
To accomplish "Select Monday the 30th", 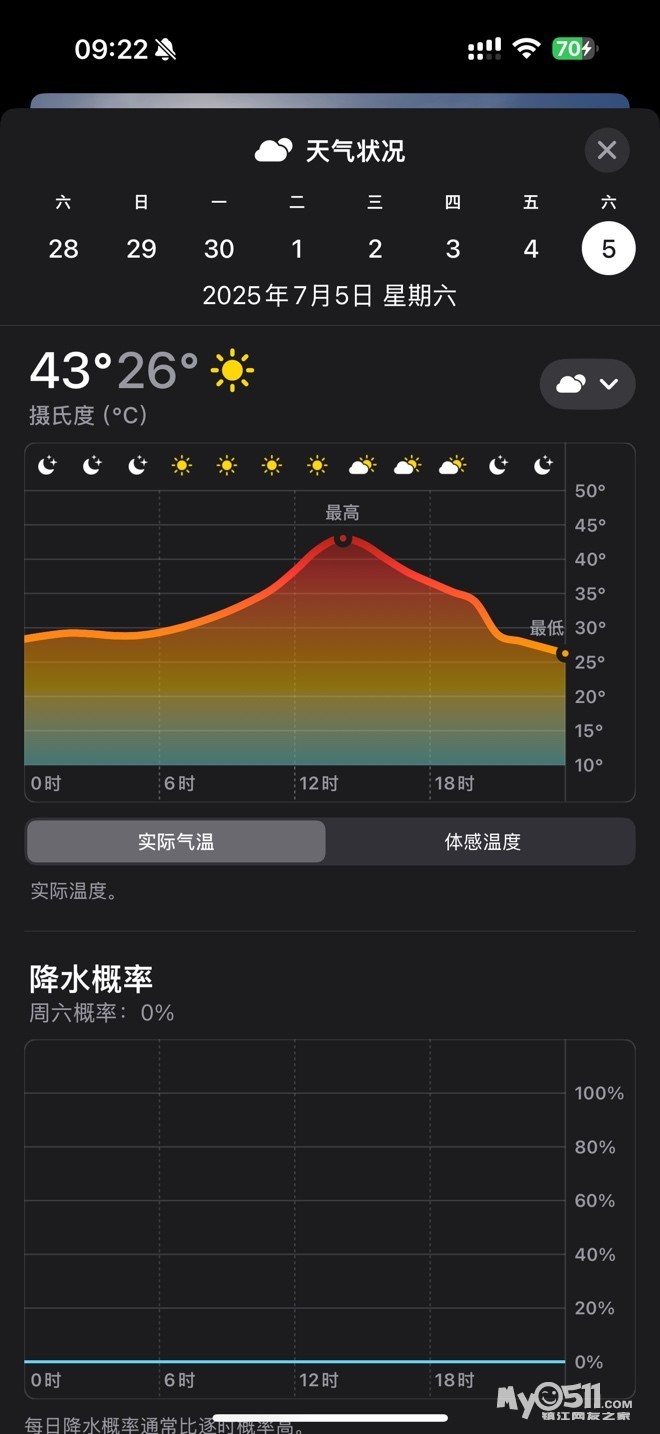I will 219,248.
